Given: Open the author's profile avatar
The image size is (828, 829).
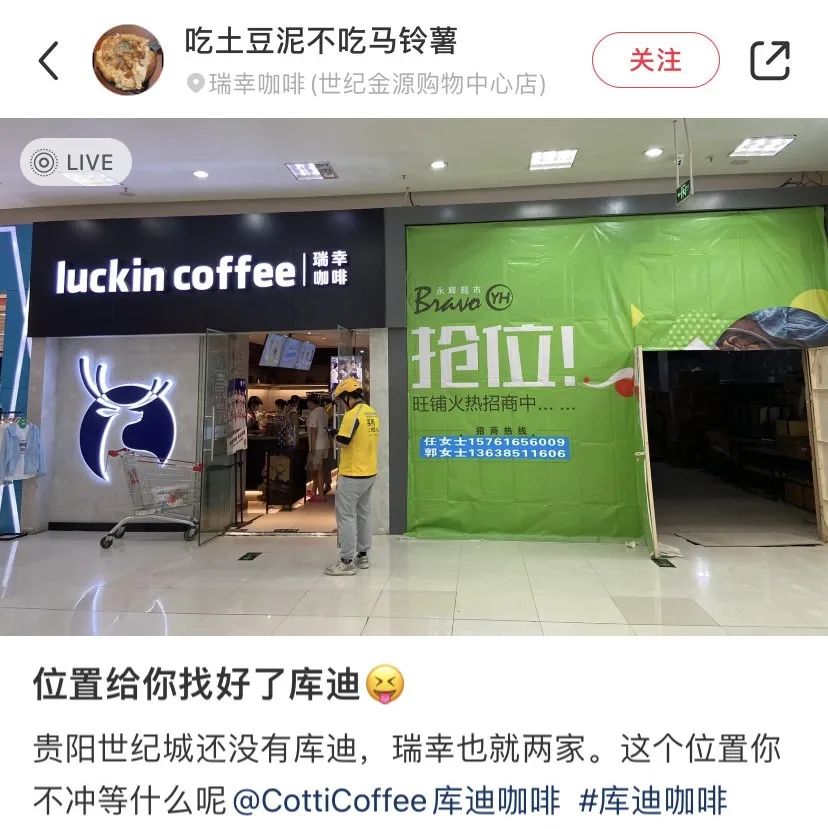Looking at the screenshot, I should coord(128,60).
